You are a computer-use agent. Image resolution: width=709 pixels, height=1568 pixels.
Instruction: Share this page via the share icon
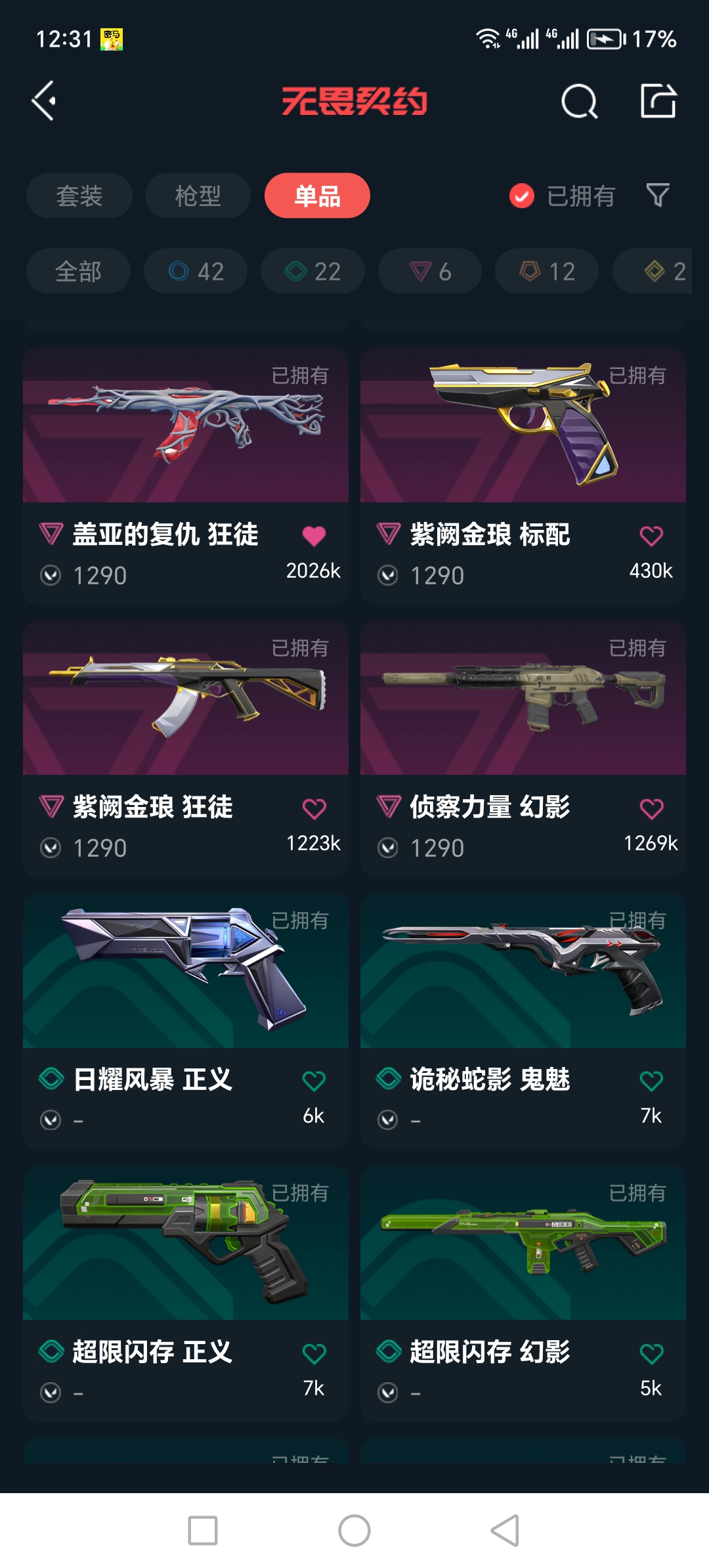[x=658, y=101]
